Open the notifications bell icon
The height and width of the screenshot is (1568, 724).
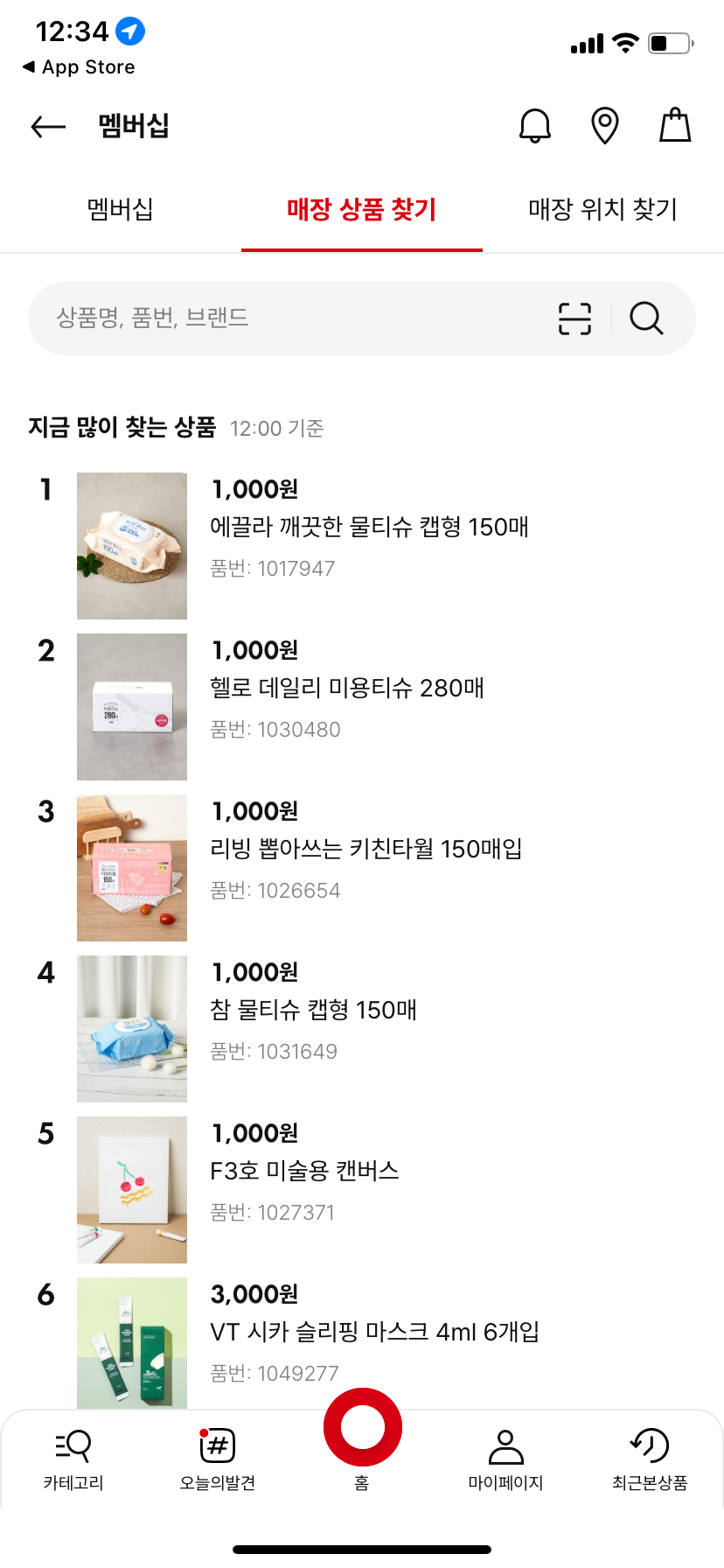click(534, 126)
